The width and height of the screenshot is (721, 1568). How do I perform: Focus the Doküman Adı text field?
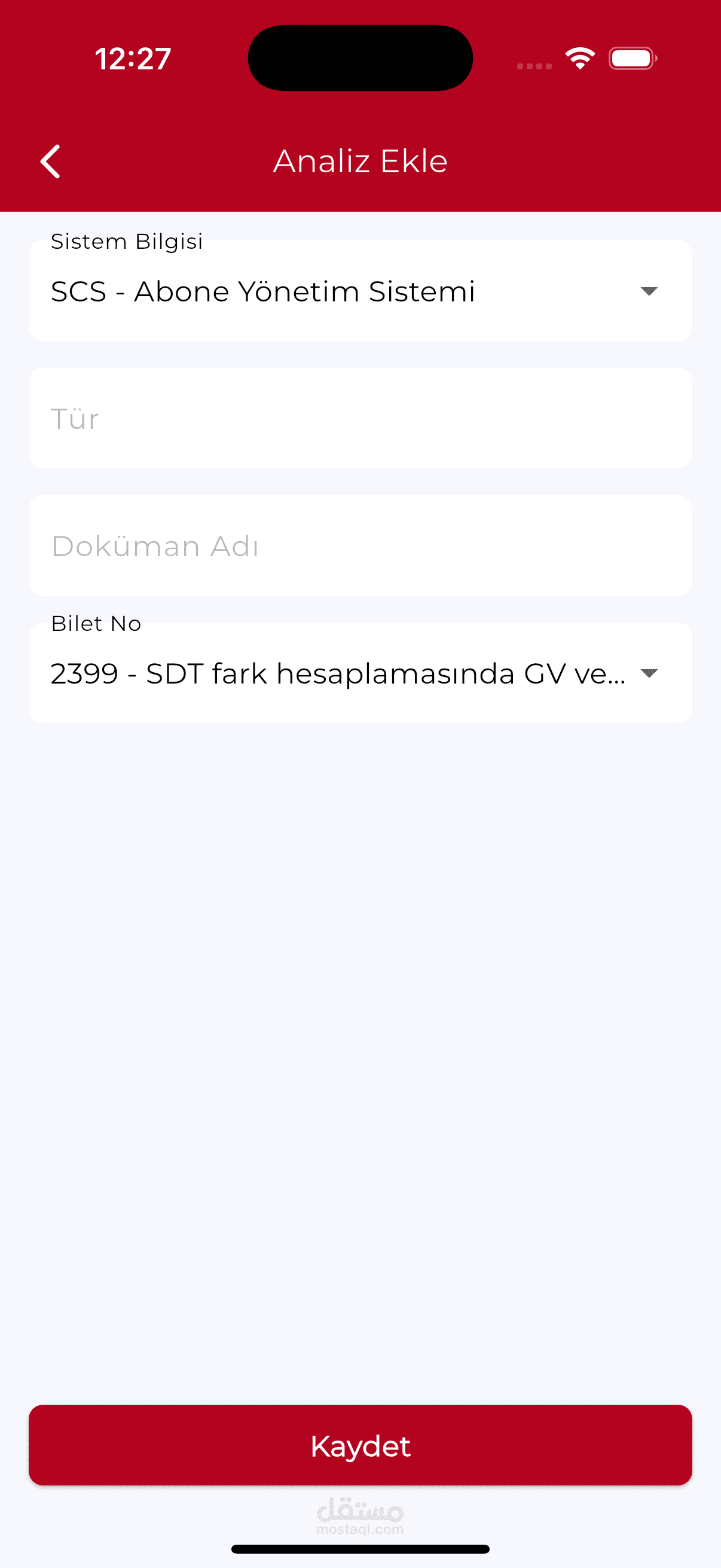[360, 545]
